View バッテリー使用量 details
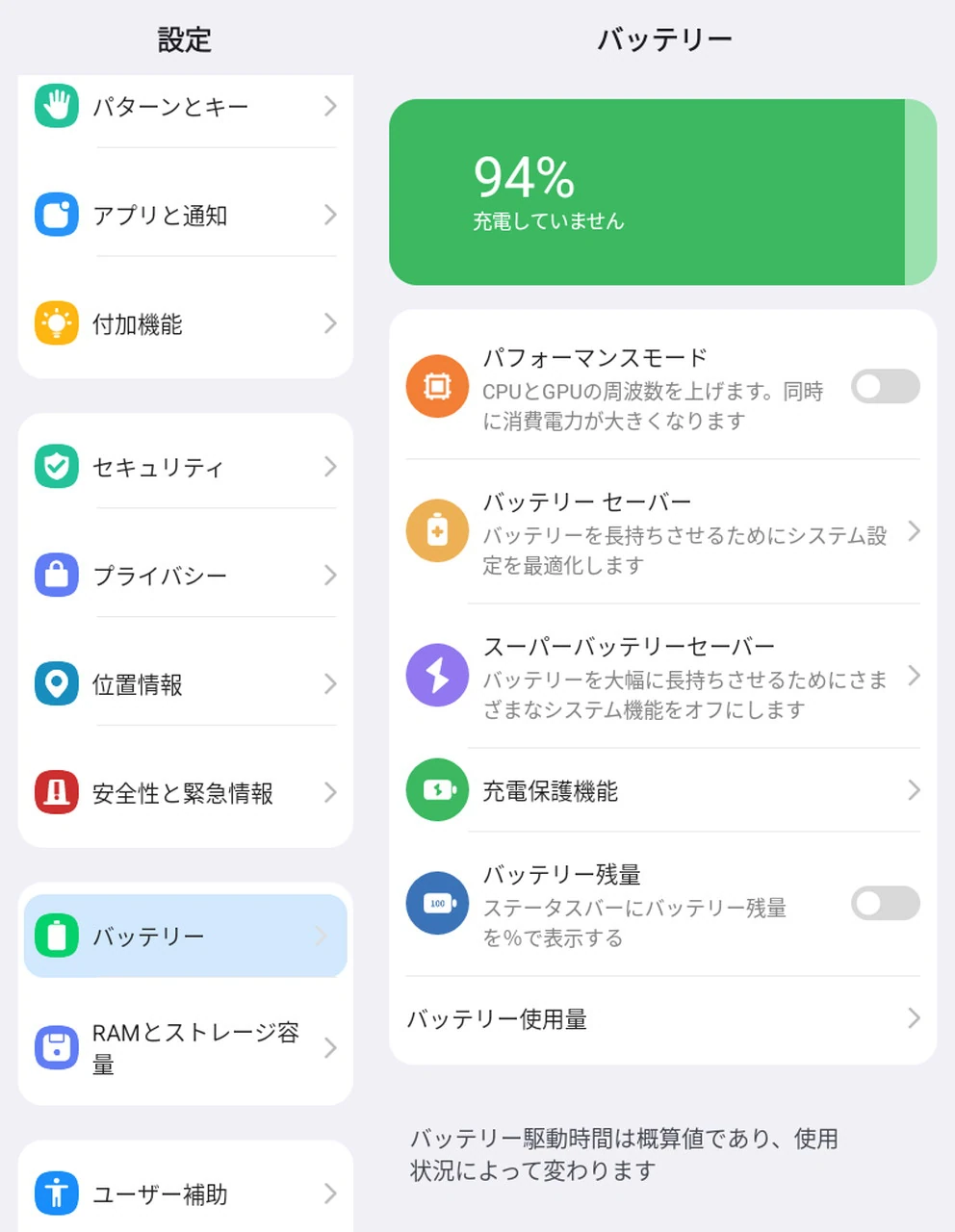Screen dimensions: 955x1232 tap(662, 1018)
